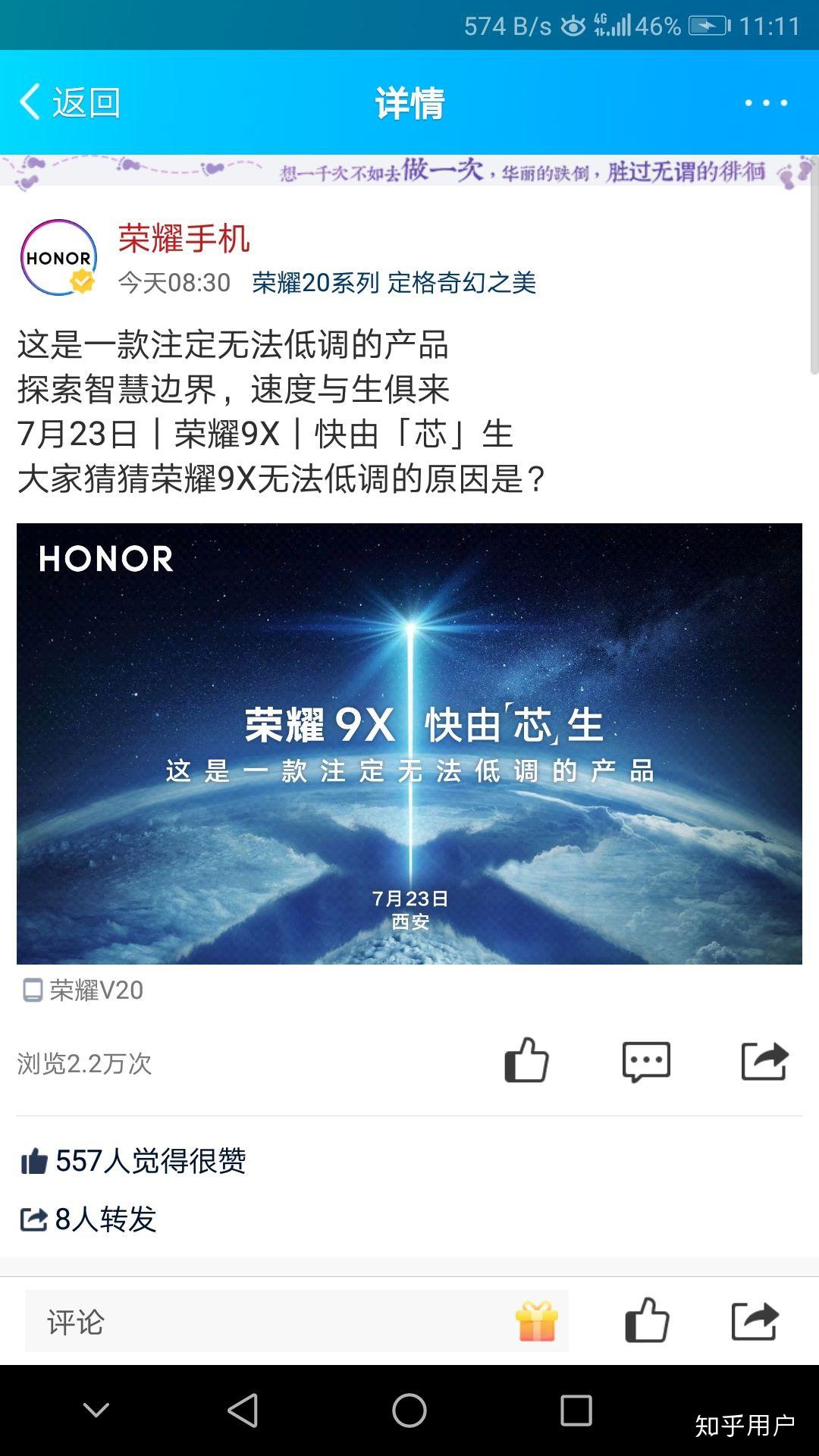Share using the bottom bar forward icon
The width and height of the screenshot is (819, 1456).
pos(755,1321)
